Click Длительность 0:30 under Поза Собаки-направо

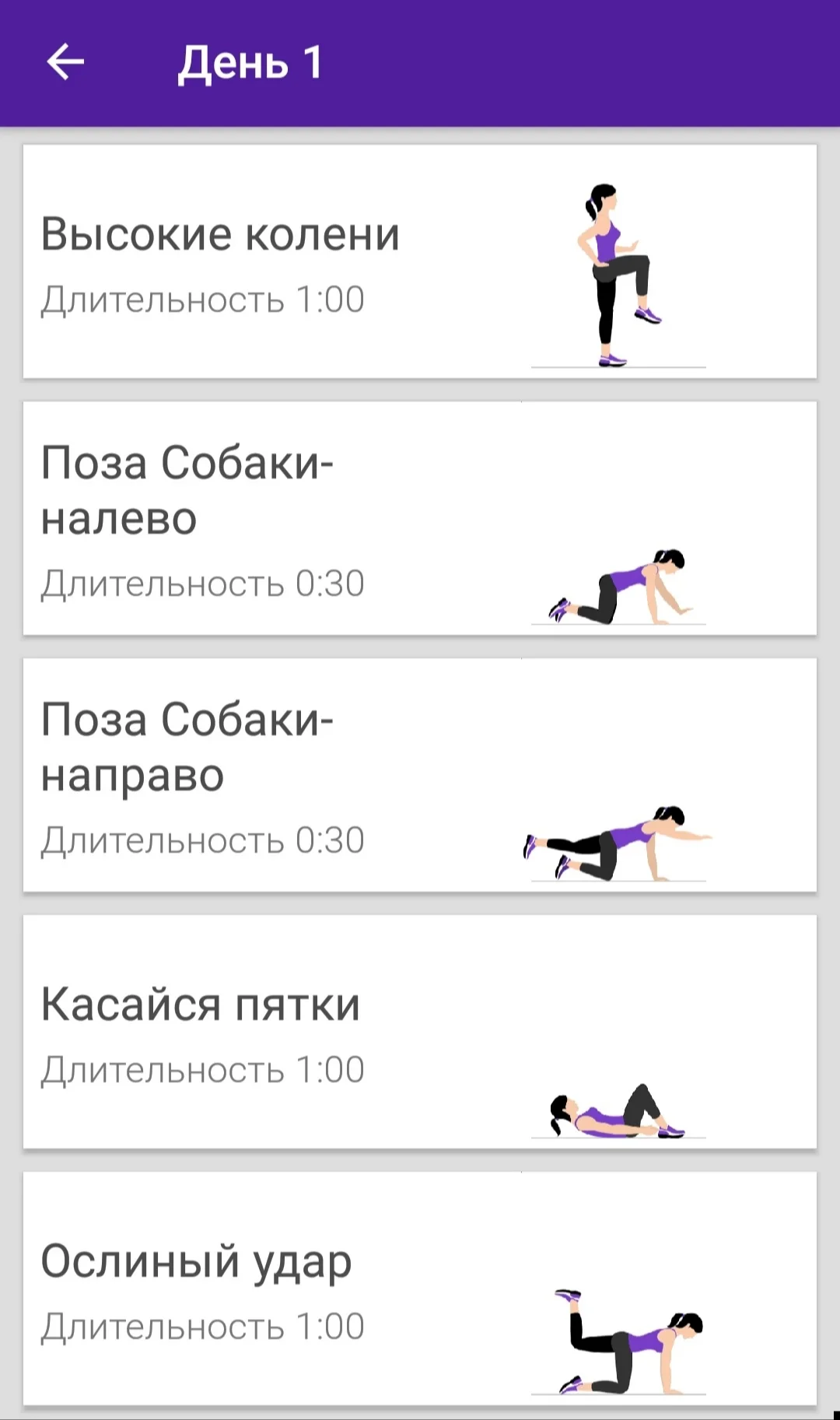tap(202, 838)
